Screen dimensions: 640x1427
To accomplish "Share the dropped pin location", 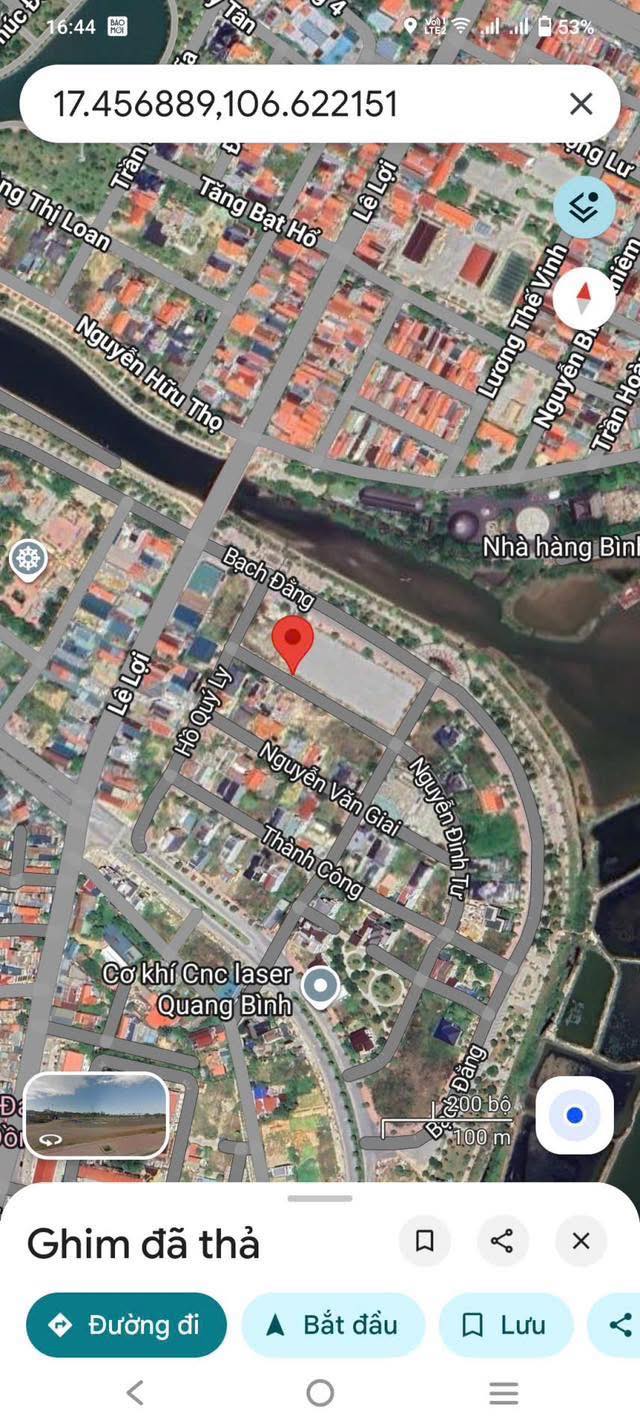I will coord(502,1241).
